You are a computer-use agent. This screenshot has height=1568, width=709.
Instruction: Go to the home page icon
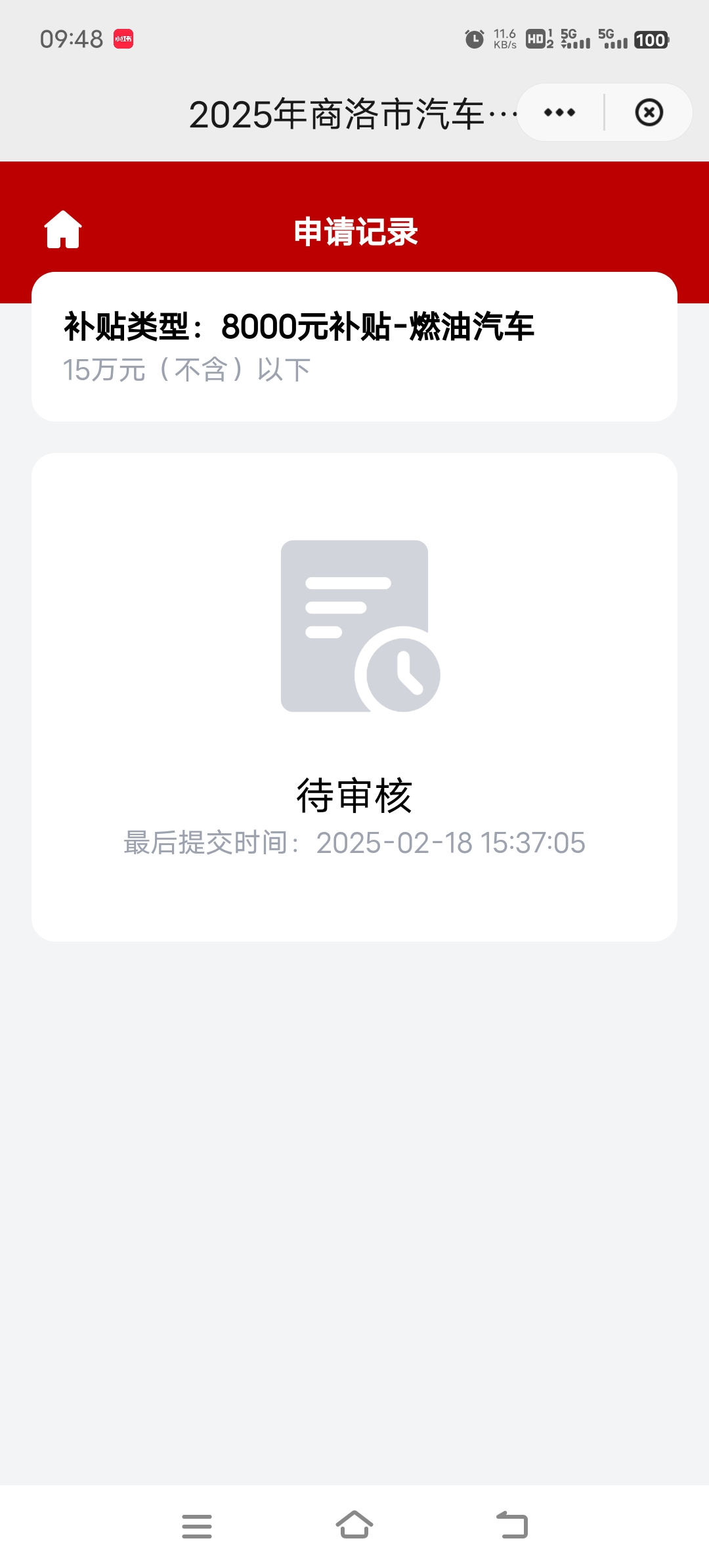[x=63, y=230]
